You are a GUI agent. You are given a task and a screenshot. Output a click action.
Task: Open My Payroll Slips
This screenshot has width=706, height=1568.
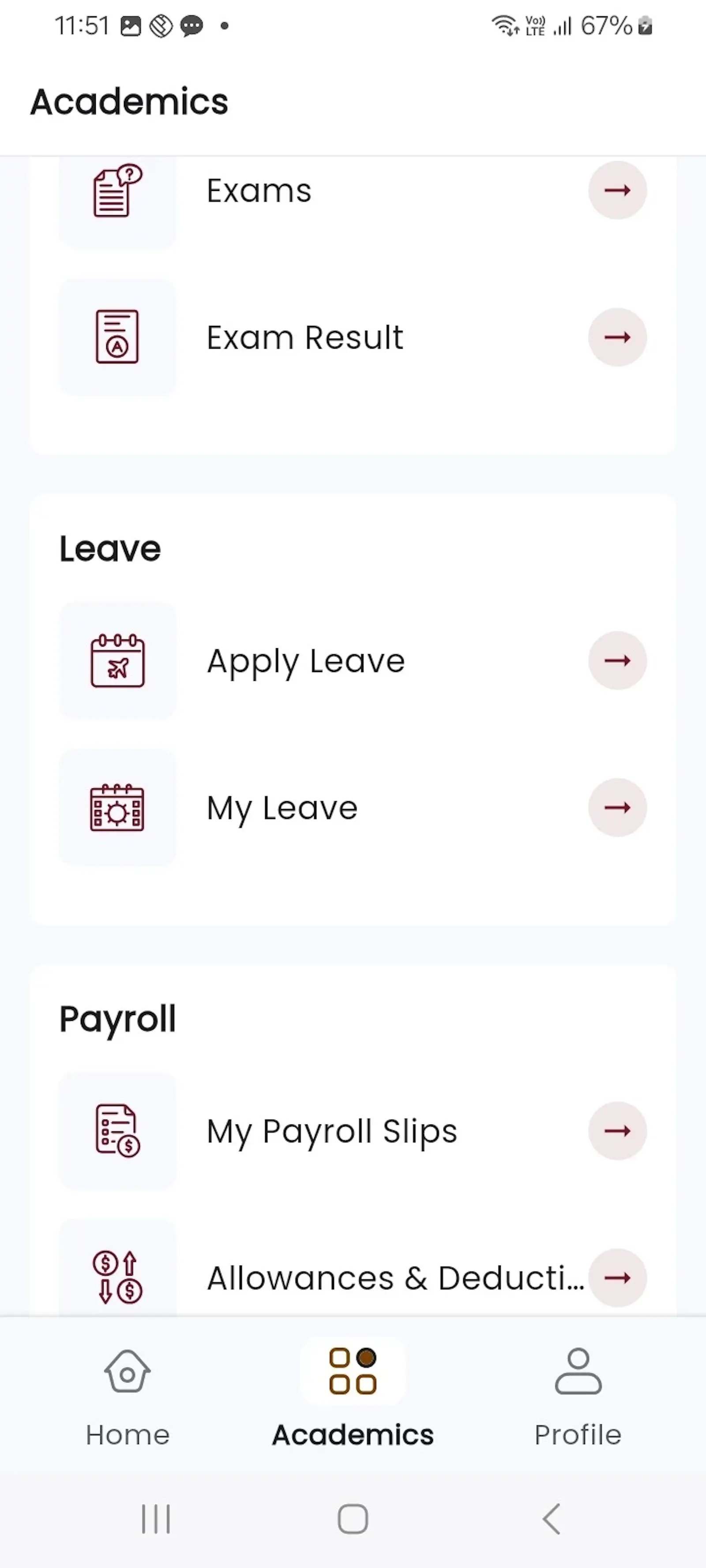(x=353, y=1131)
